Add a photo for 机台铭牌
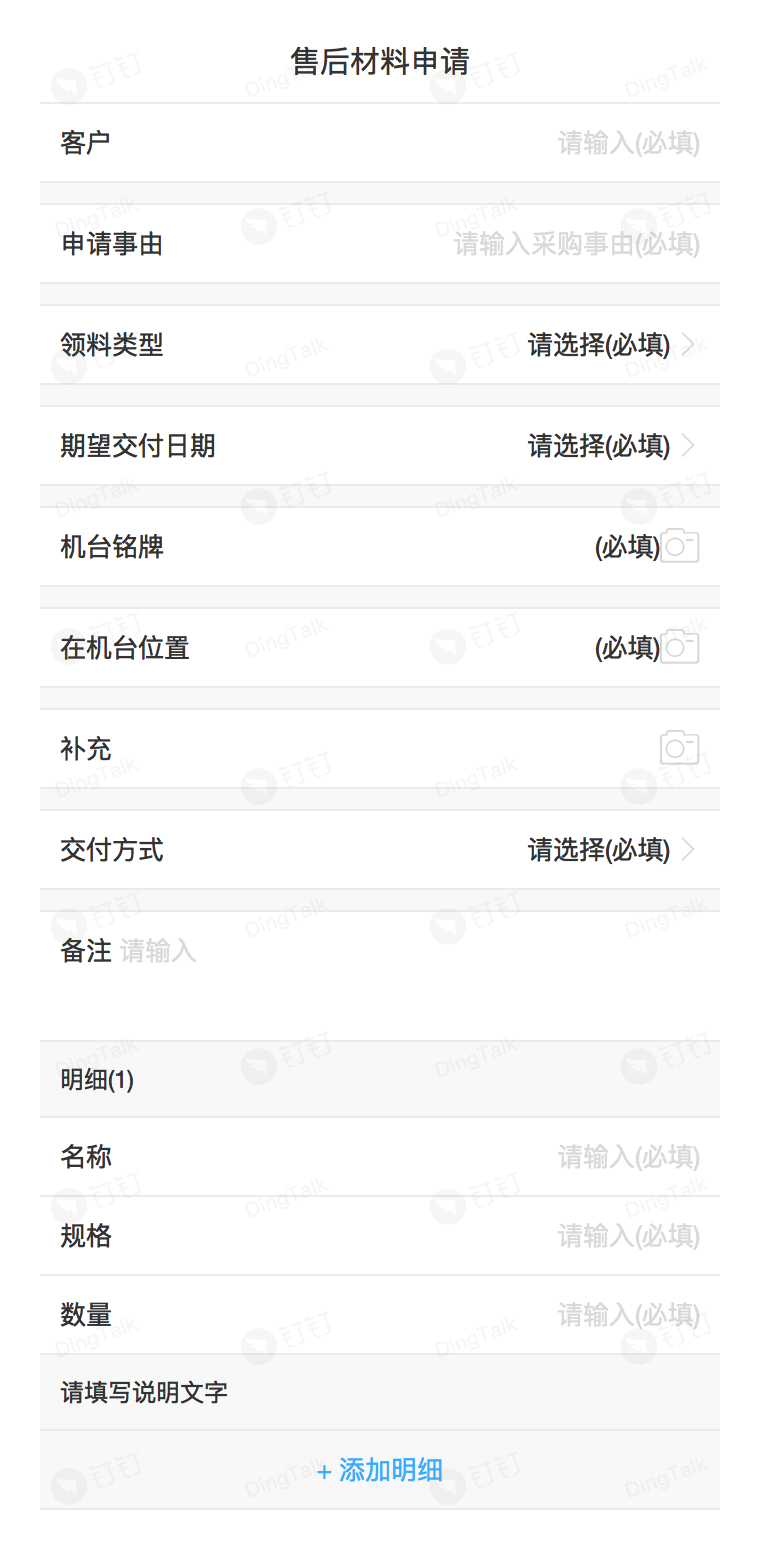 [x=680, y=547]
